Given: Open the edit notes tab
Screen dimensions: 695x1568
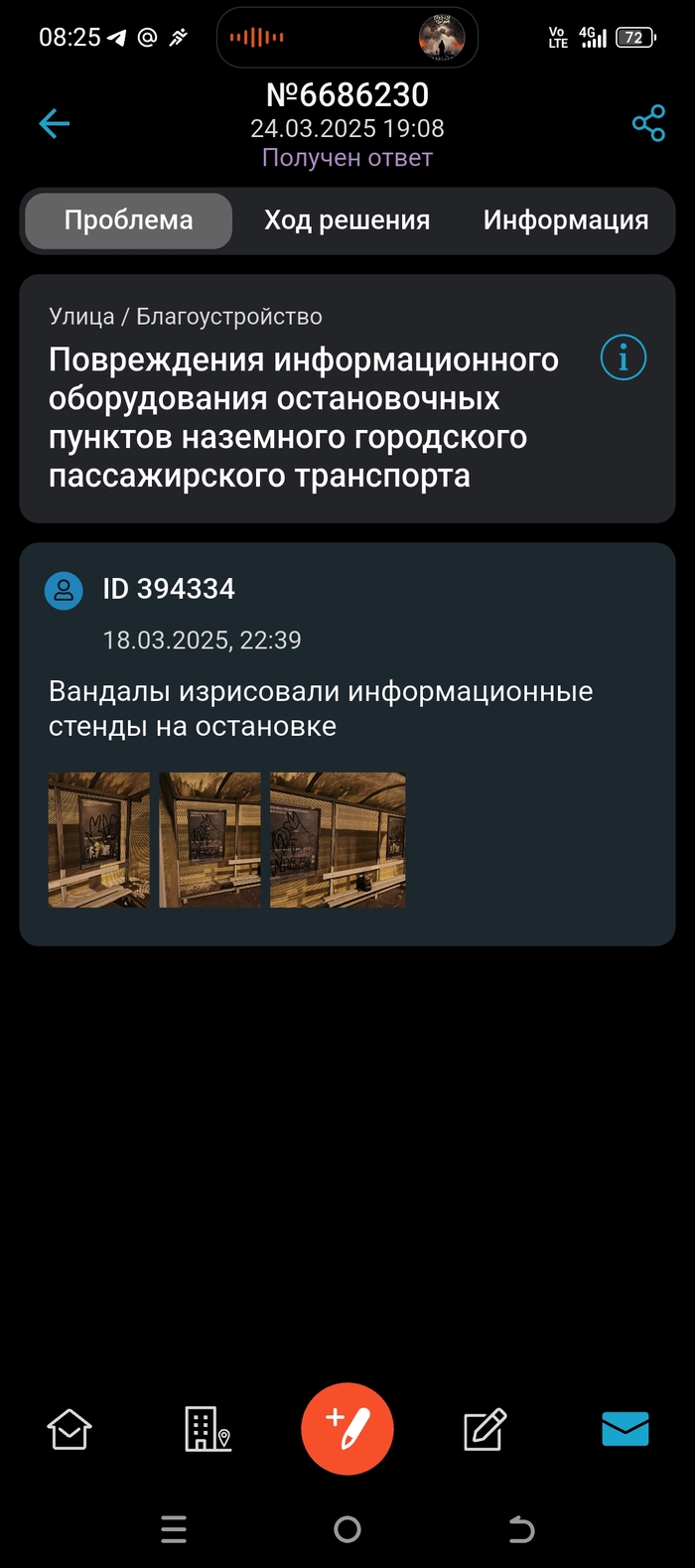Looking at the screenshot, I should (485, 1430).
